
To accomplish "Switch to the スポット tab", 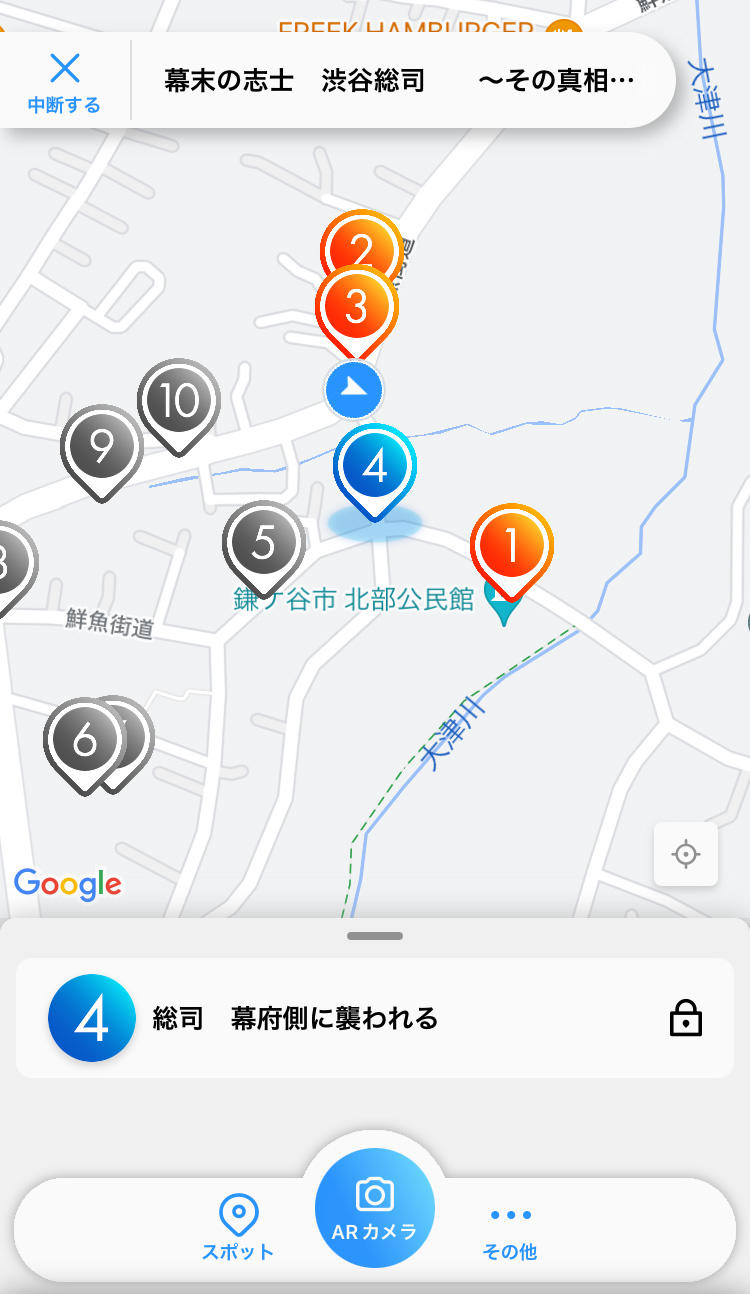I will [x=238, y=1227].
